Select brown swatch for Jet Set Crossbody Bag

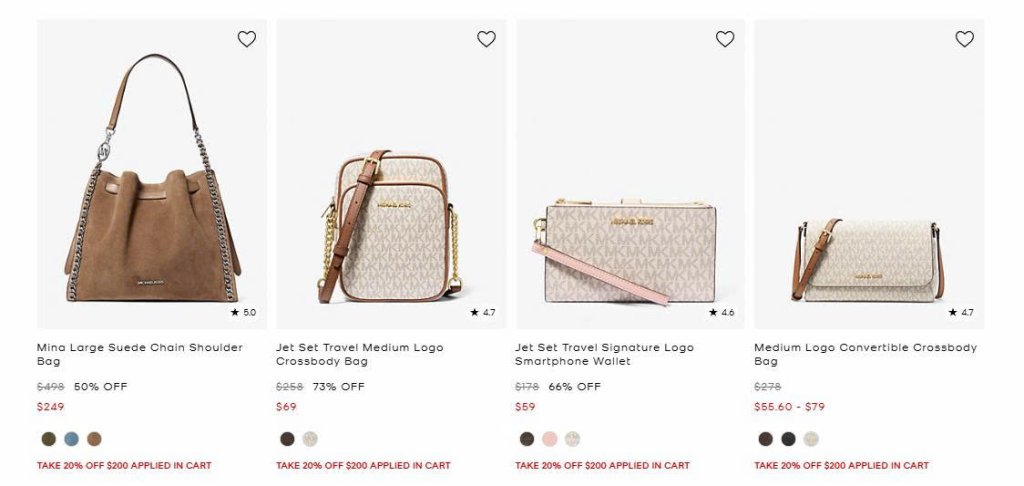287,439
